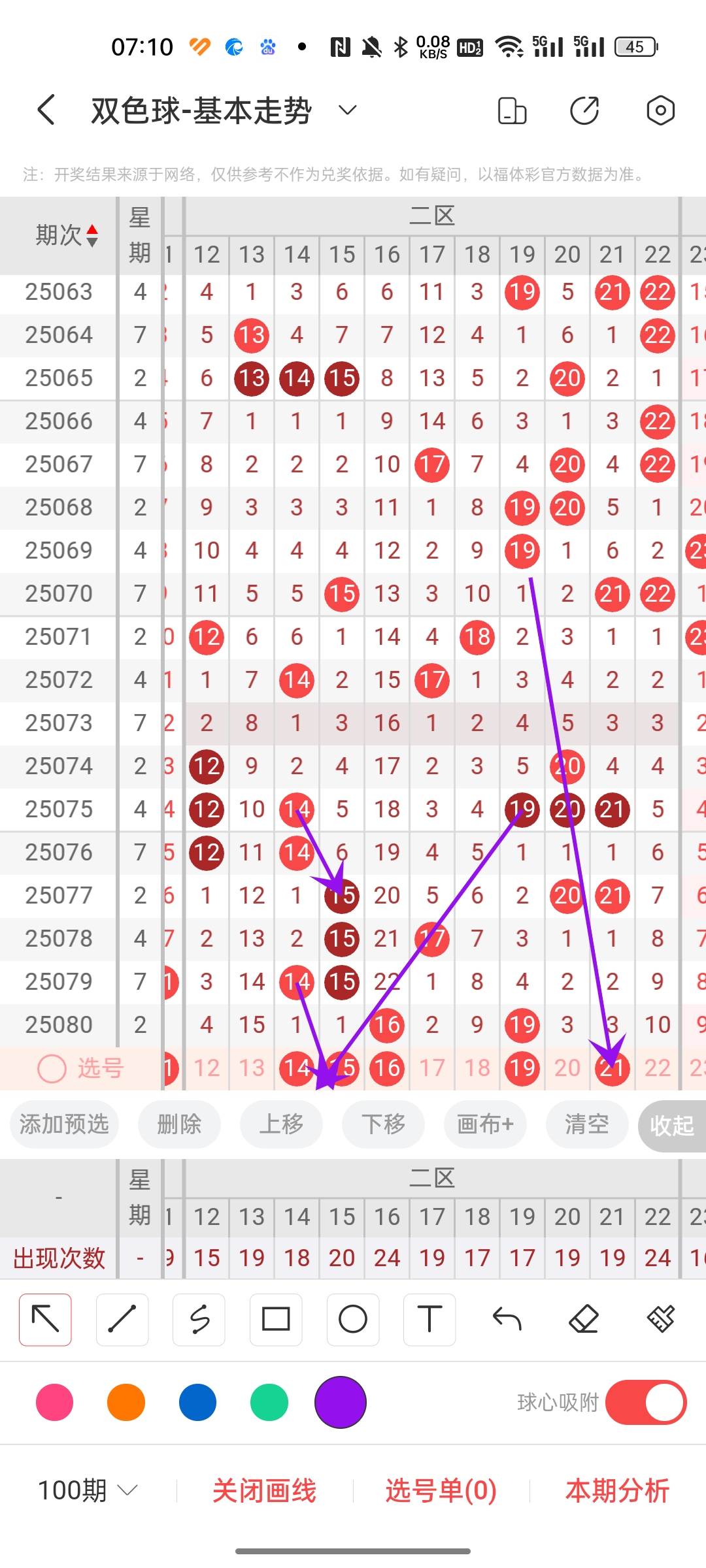706x1568 pixels.
Task: Sort draws by the 期次 column
Action: (67, 235)
